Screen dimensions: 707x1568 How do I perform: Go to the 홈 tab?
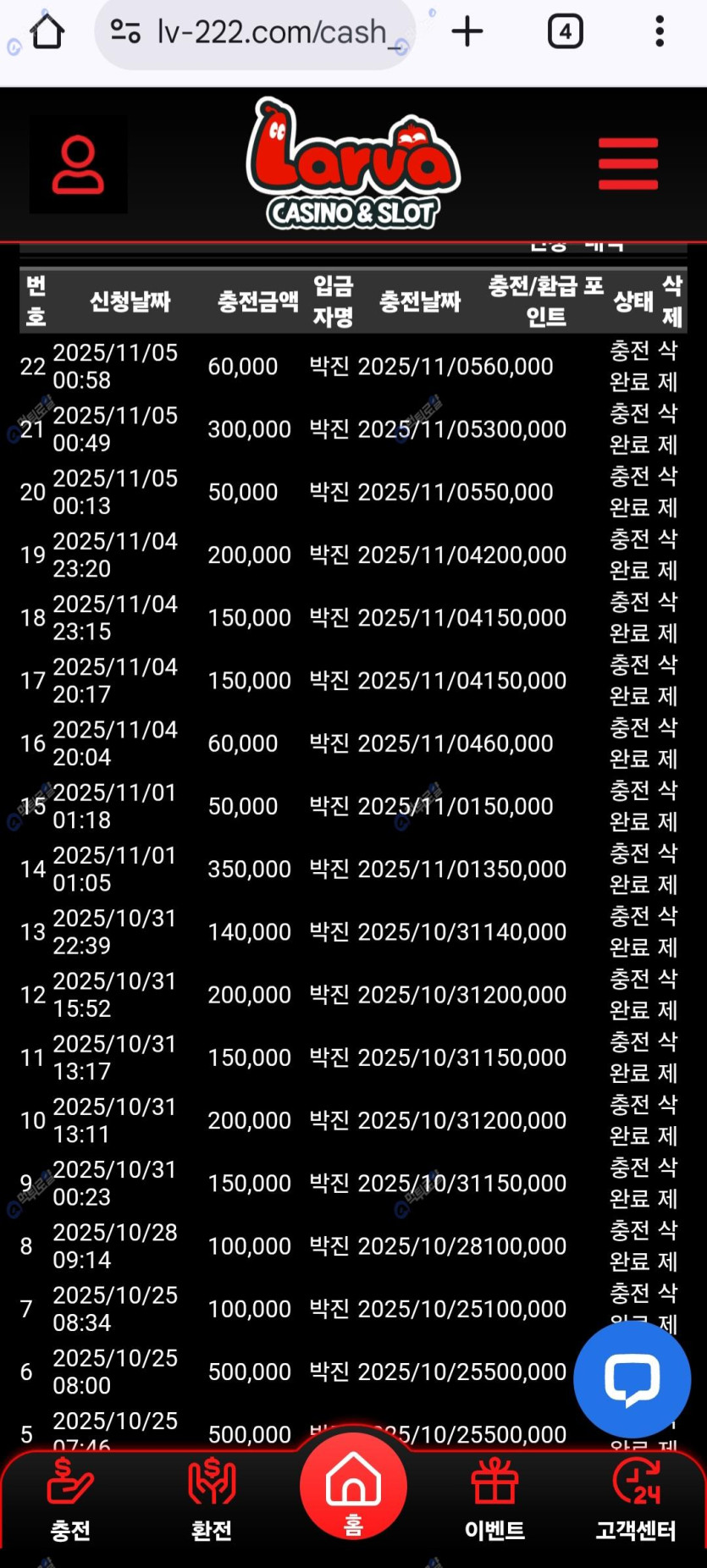(353, 1488)
